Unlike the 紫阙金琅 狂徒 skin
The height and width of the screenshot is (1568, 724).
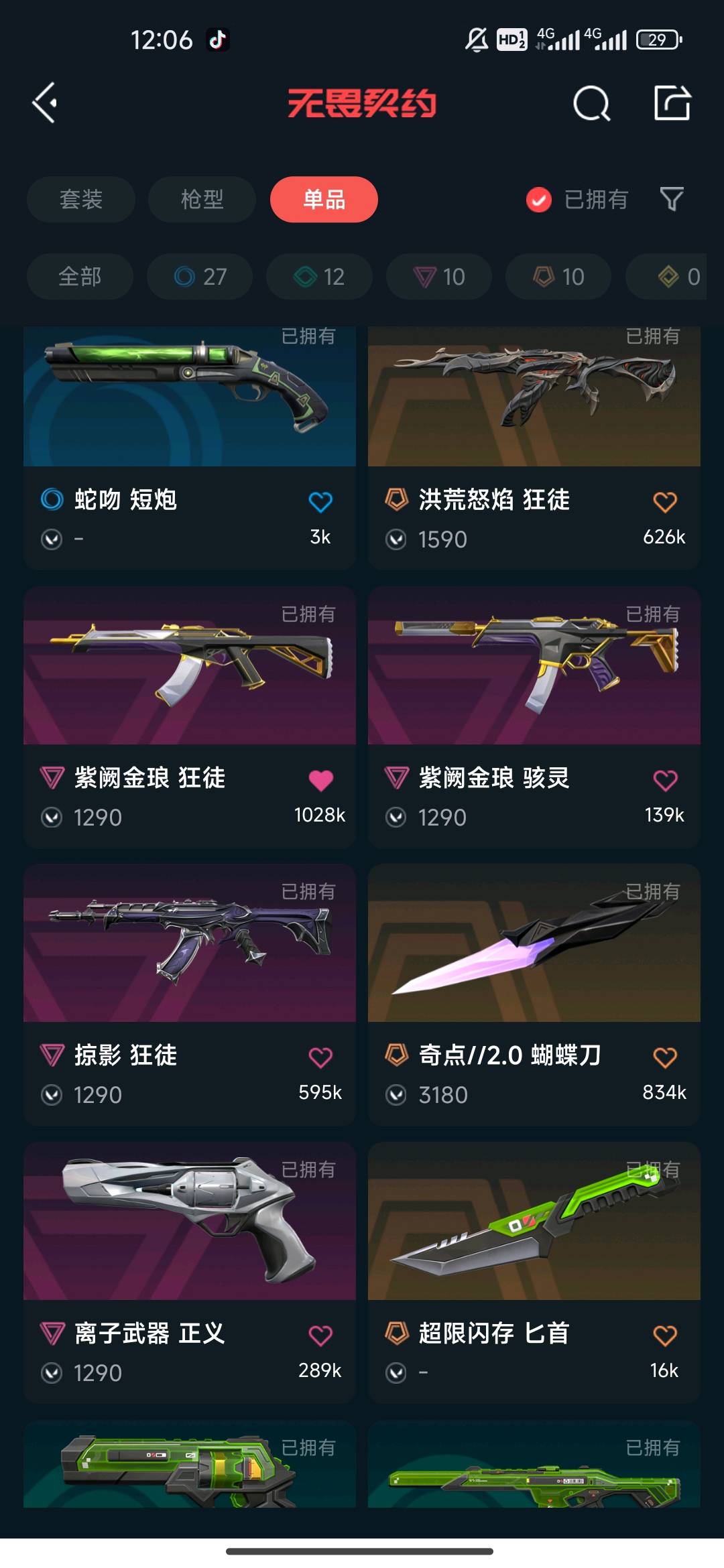point(320,780)
